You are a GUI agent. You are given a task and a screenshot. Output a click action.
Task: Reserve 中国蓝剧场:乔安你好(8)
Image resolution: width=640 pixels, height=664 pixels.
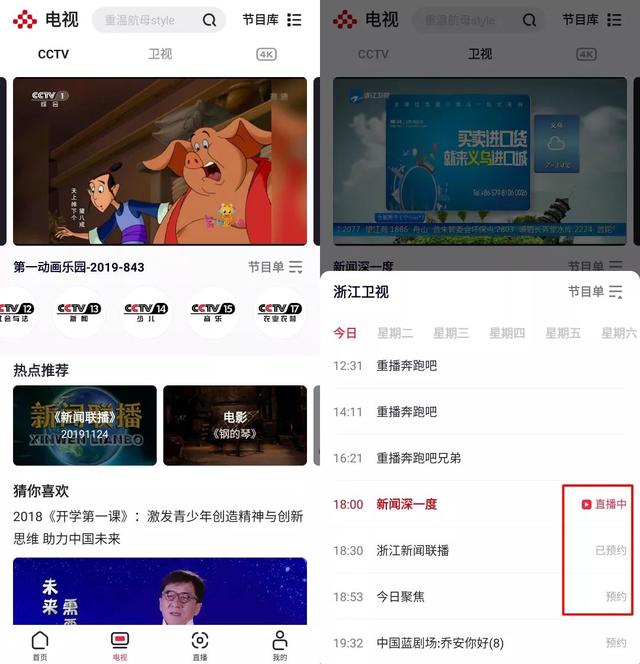tap(616, 642)
